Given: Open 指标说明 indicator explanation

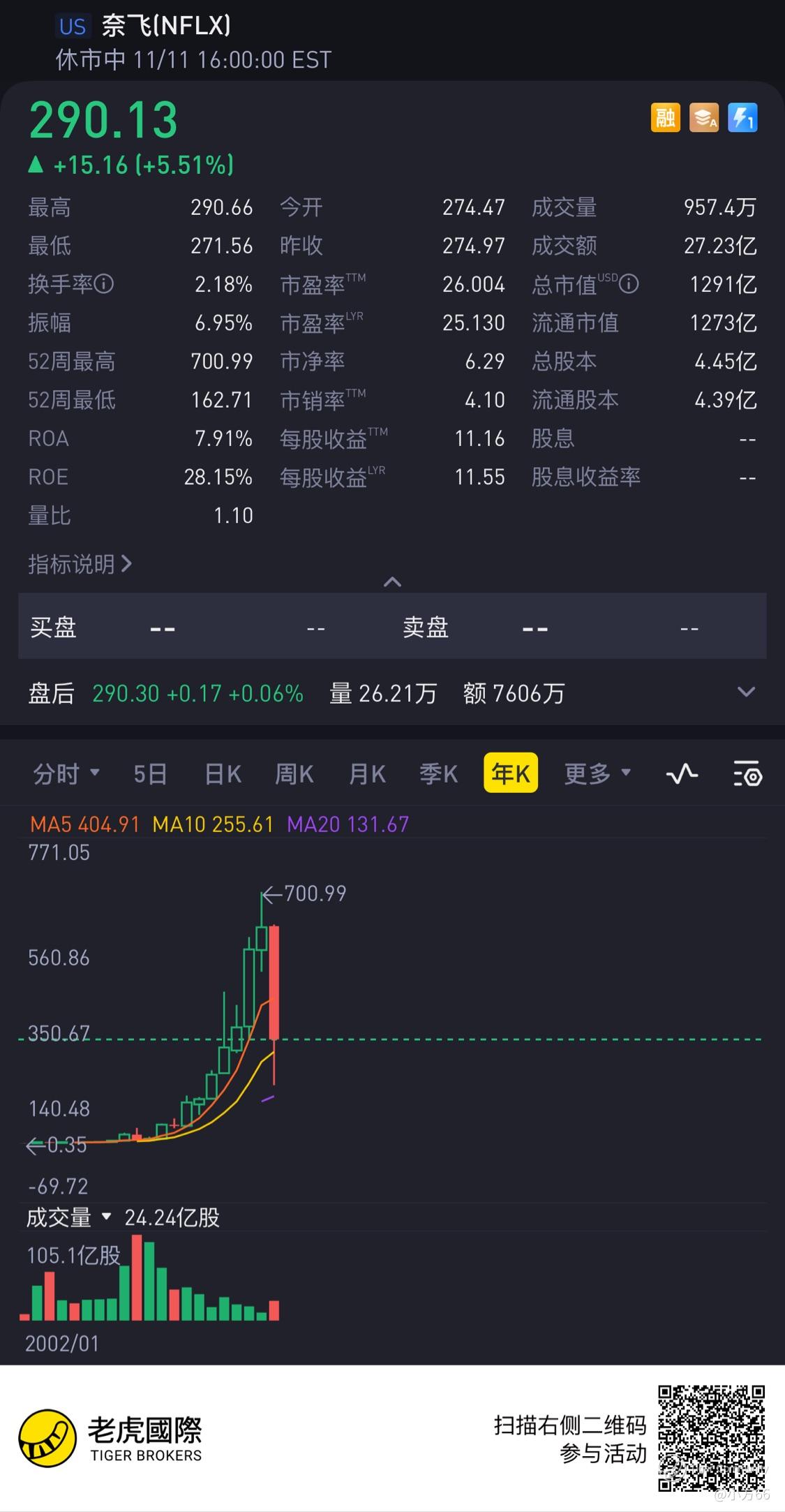Looking at the screenshot, I should (80, 563).
